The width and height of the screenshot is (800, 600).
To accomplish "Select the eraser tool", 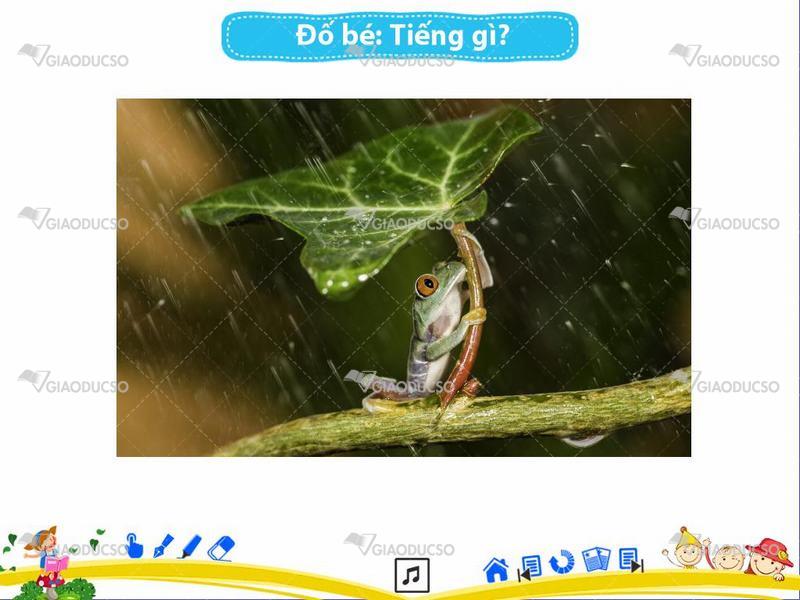I will tap(221, 548).
